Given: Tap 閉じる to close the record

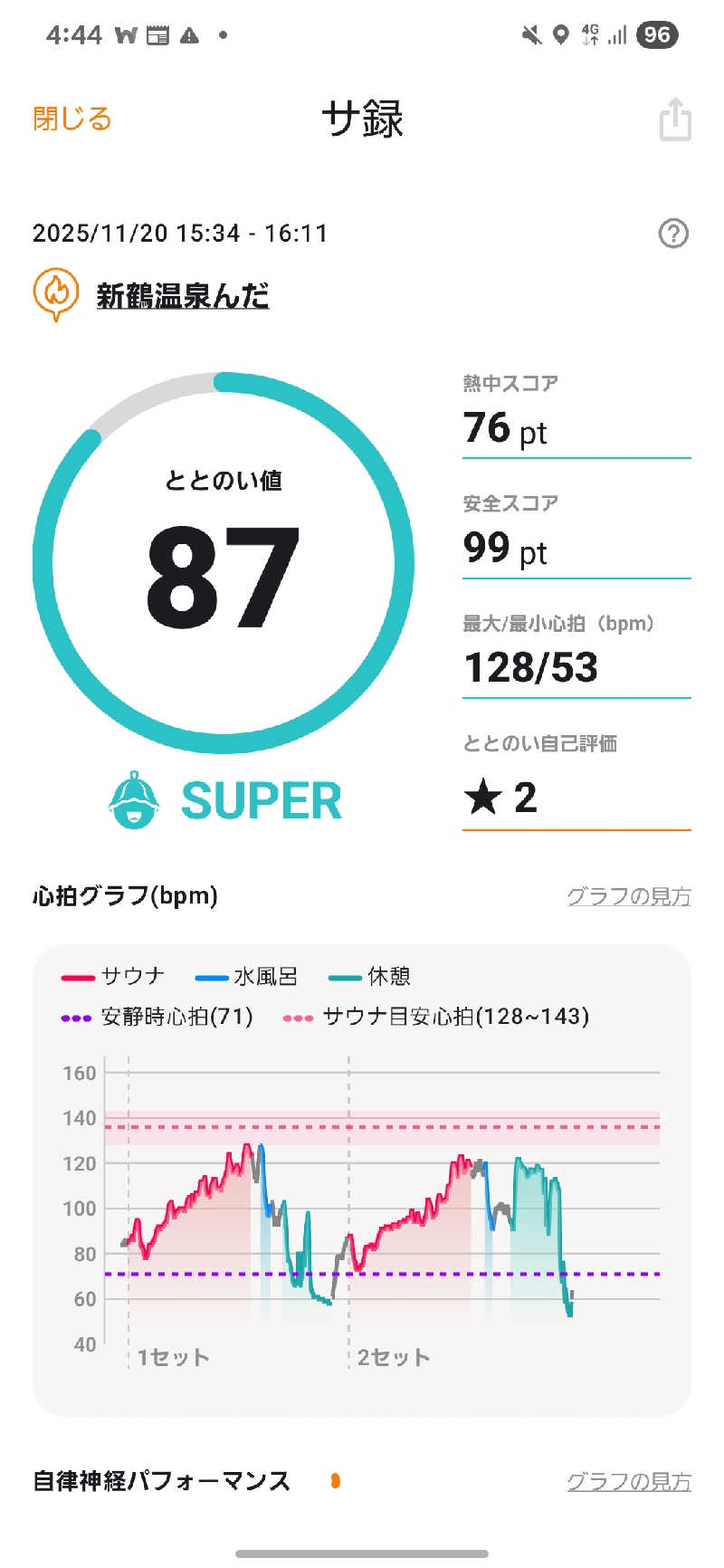Looking at the screenshot, I should tap(71, 119).
